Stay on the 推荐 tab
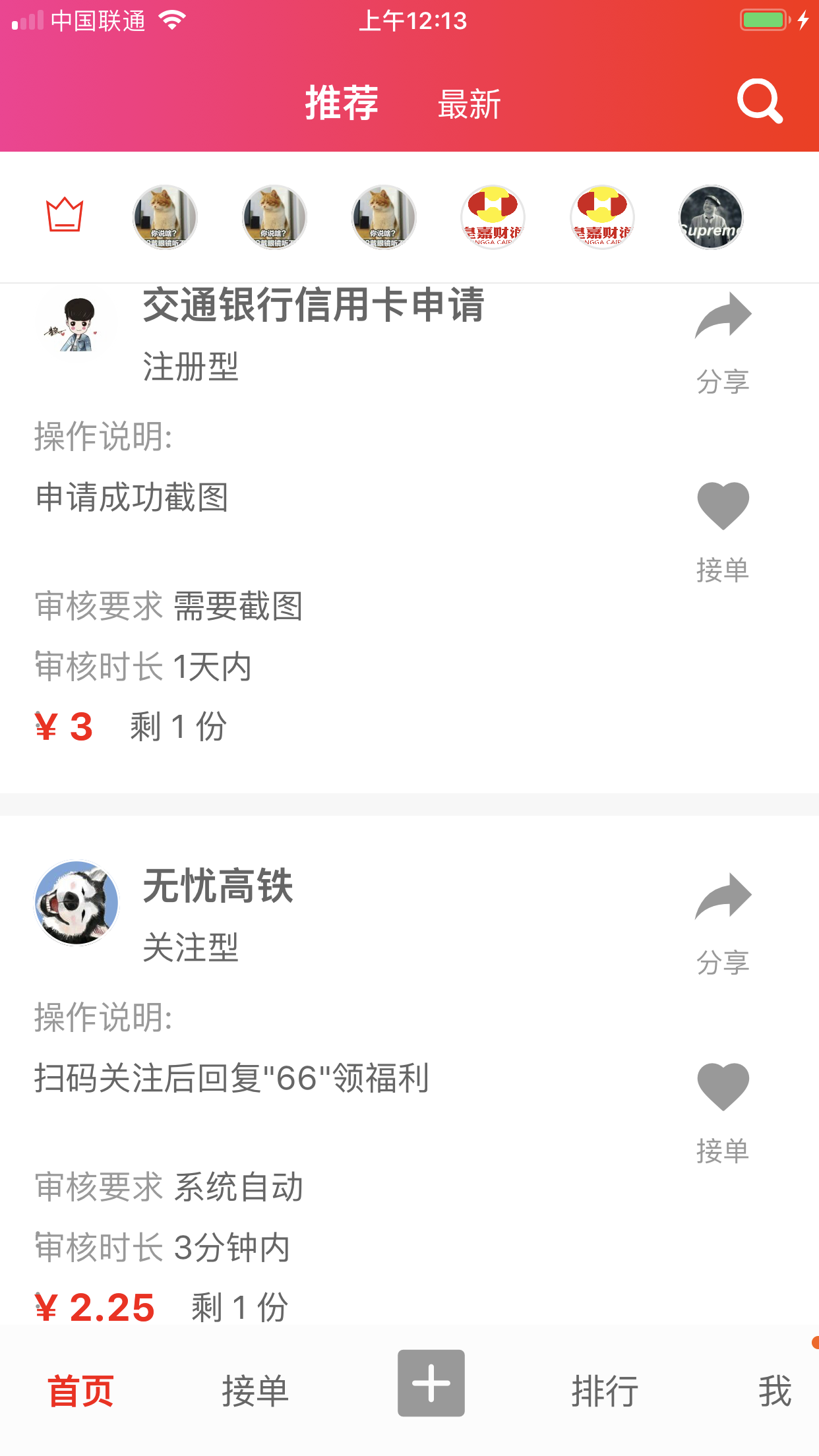Viewport: 819px width, 1456px height. pyautogui.click(x=342, y=102)
